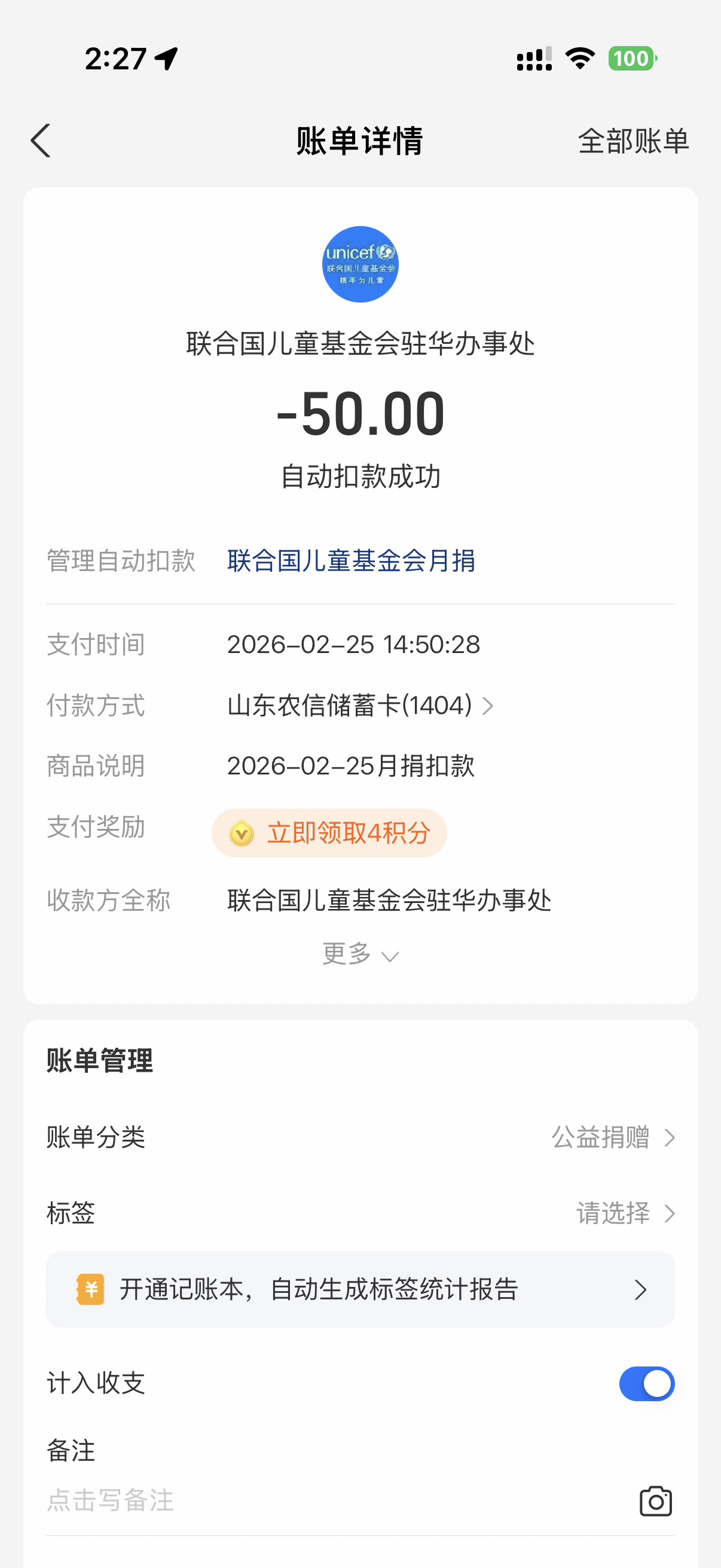Change the 账单分类 category 公益捐赠
The height and width of the screenshot is (1568, 721).
coord(612,1137)
